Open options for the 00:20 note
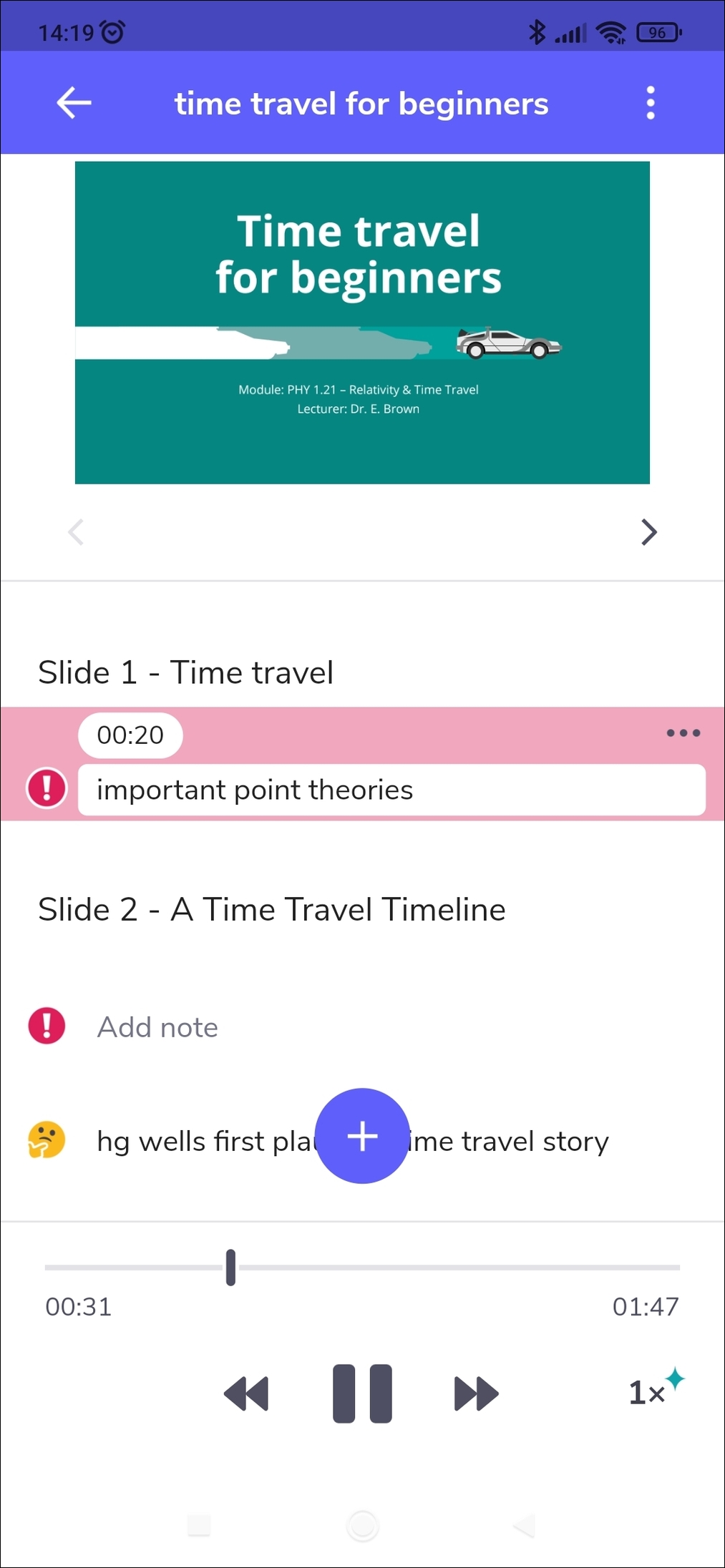 pos(683,732)
